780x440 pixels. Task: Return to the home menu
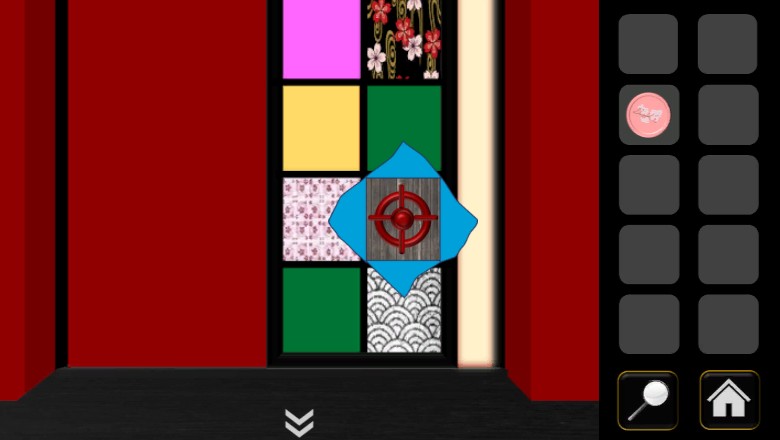[729, 400]
